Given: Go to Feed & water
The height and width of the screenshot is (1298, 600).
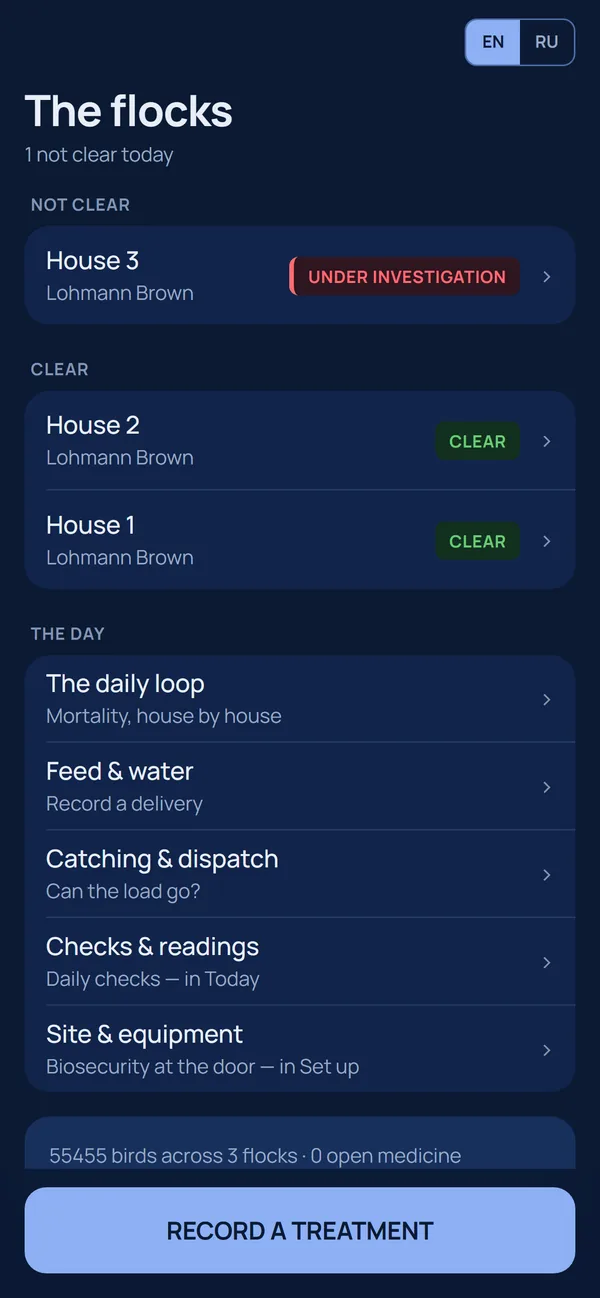Looking at the screenshot, I should [x=300, y=786].
